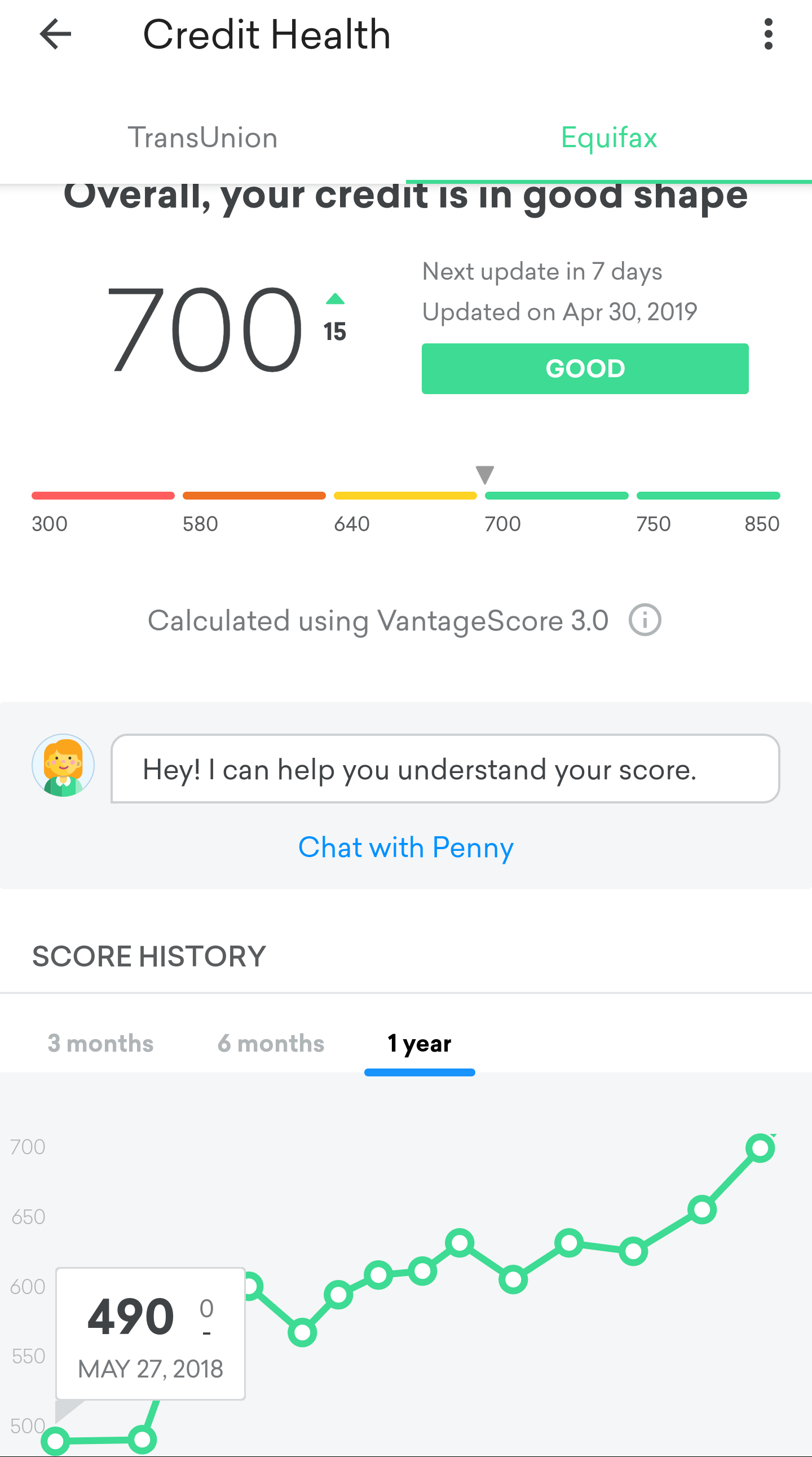The width and height of the screenshot is (812, 1457).
Task: Show score history for 6 months
Action: 270,1044
